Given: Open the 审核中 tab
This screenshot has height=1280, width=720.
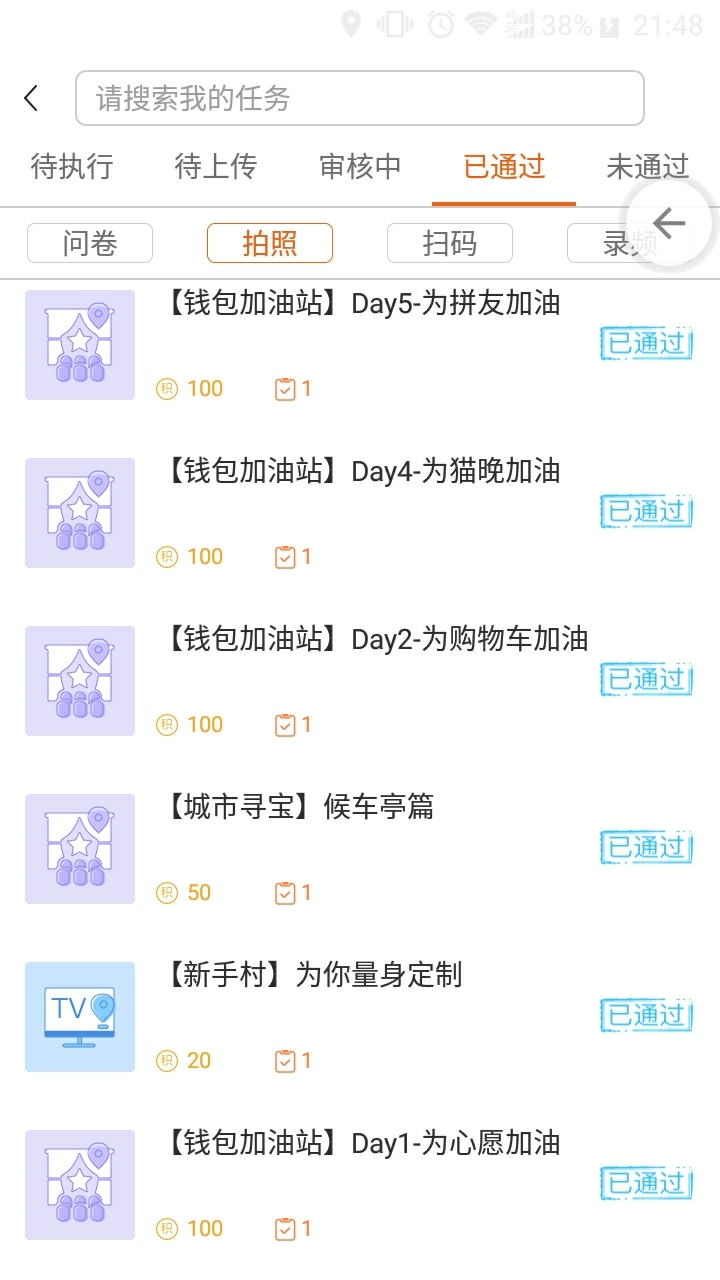Looking at the screenshot, I should (360, 166).
